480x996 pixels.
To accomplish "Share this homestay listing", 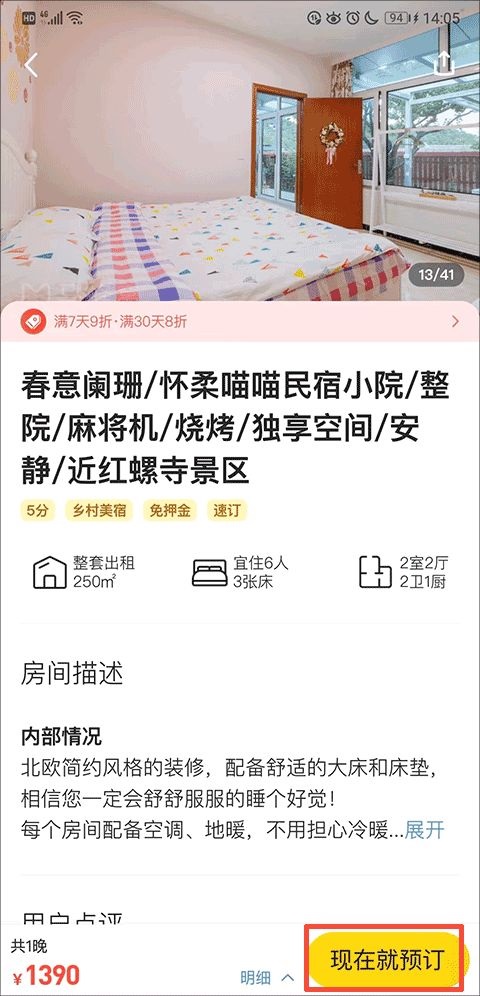I will pyautogui.click(x=444, y=64).
